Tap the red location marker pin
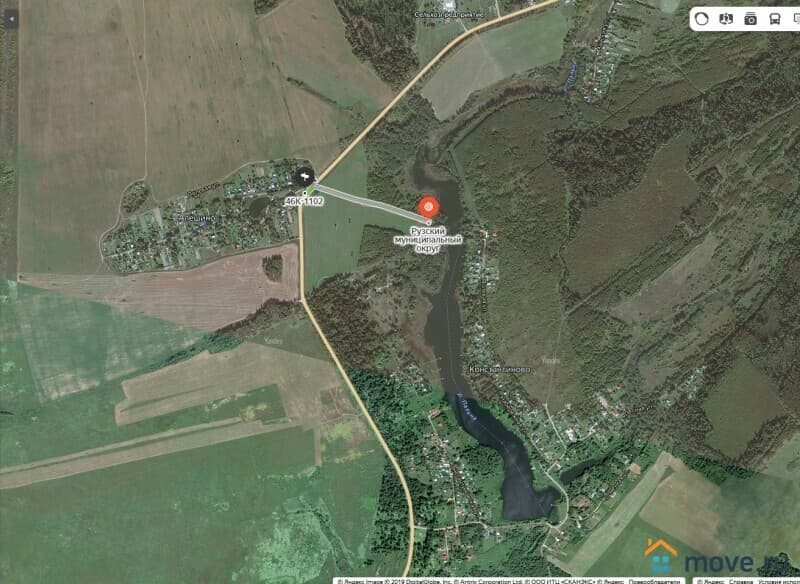This screenshot has width=800, height=584. tap(429, 208)
